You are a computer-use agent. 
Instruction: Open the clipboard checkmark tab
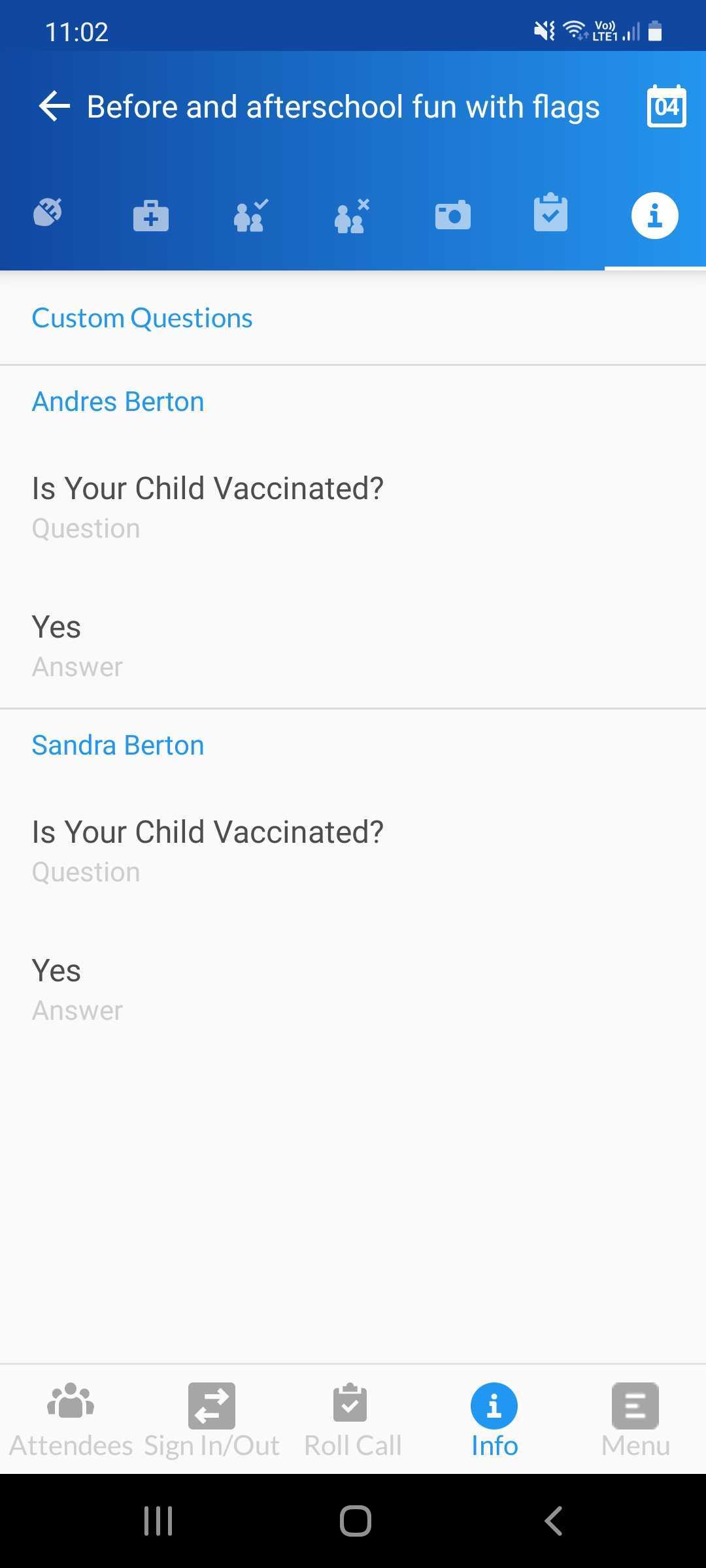pyautogui.click(x=551, y=212)
